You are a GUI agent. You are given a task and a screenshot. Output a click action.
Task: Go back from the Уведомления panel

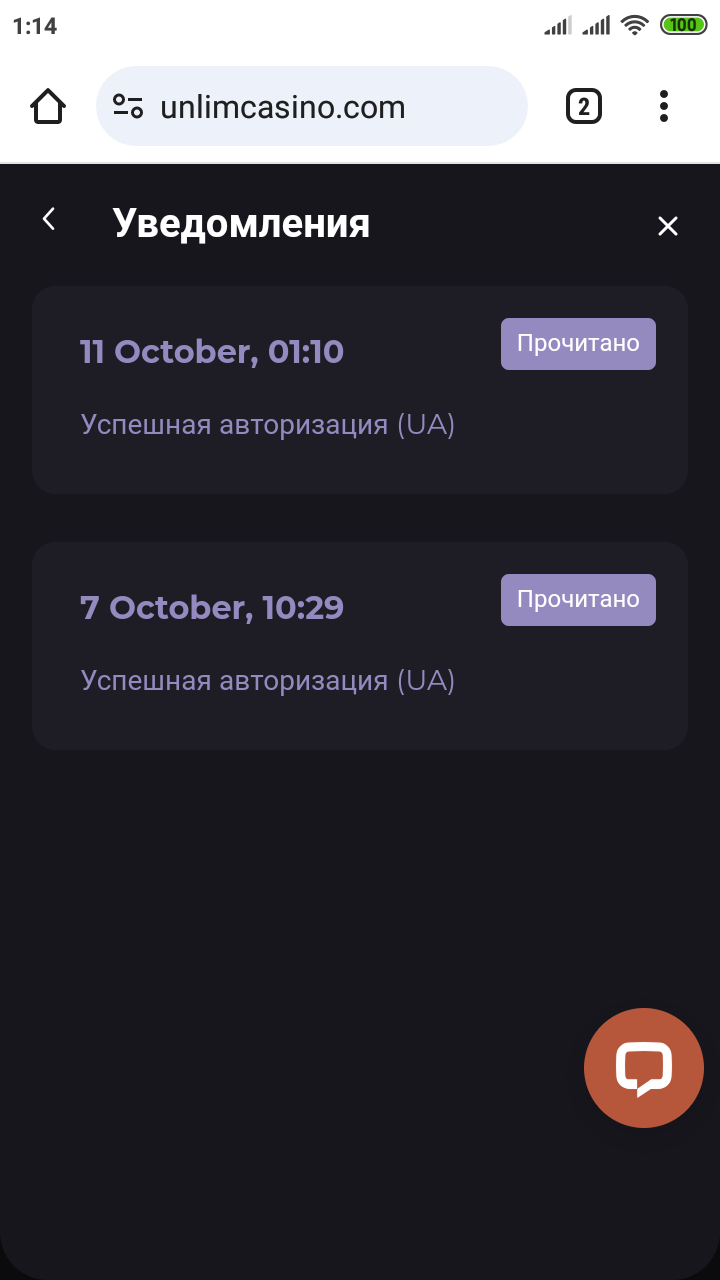point(49,220)
